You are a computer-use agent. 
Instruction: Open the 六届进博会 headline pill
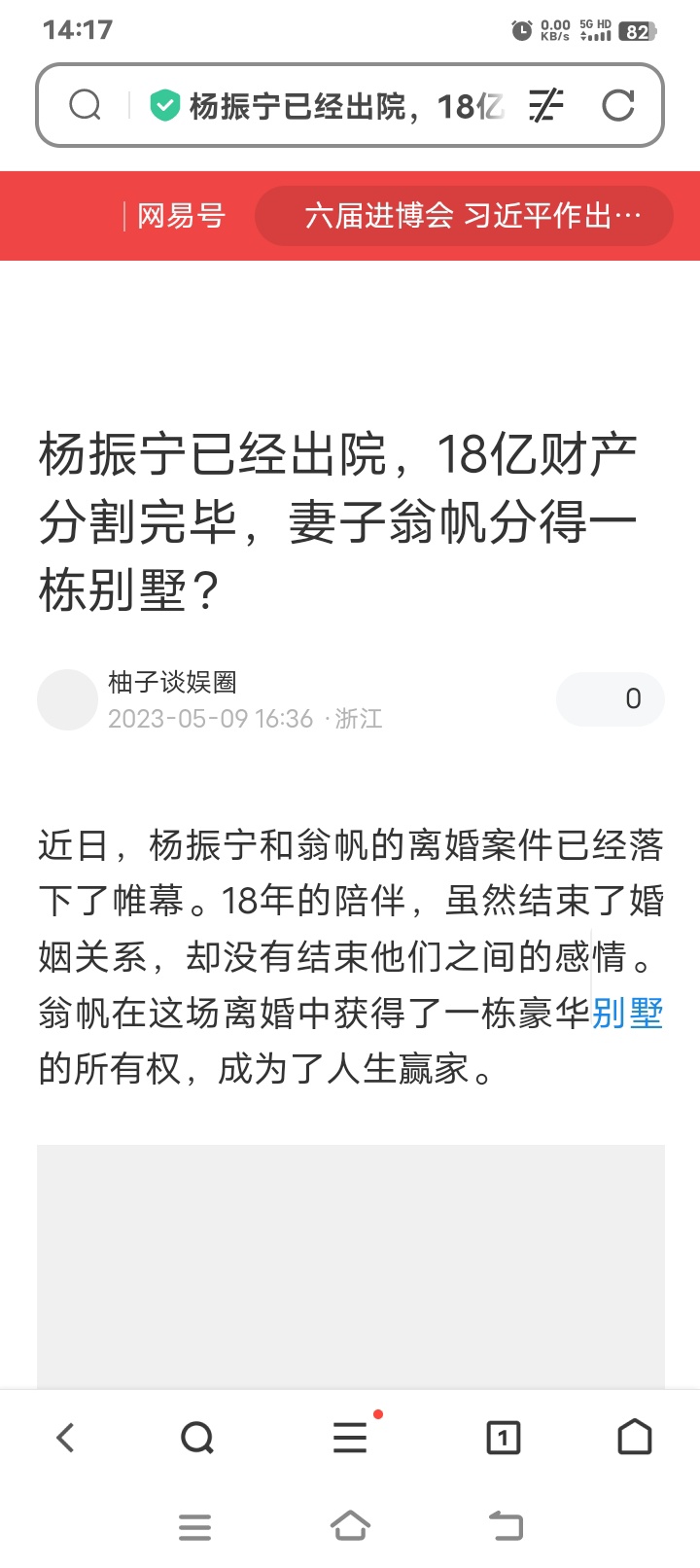tap(465, 215)
